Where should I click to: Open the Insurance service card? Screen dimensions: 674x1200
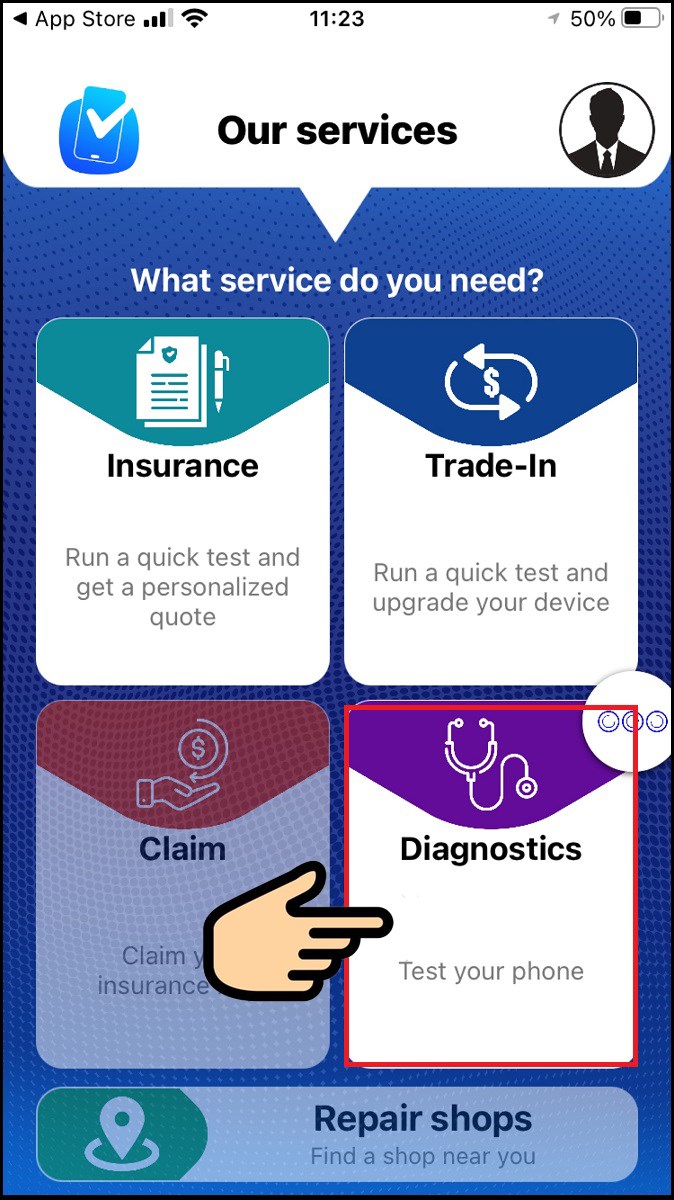[x=183, y=500]
